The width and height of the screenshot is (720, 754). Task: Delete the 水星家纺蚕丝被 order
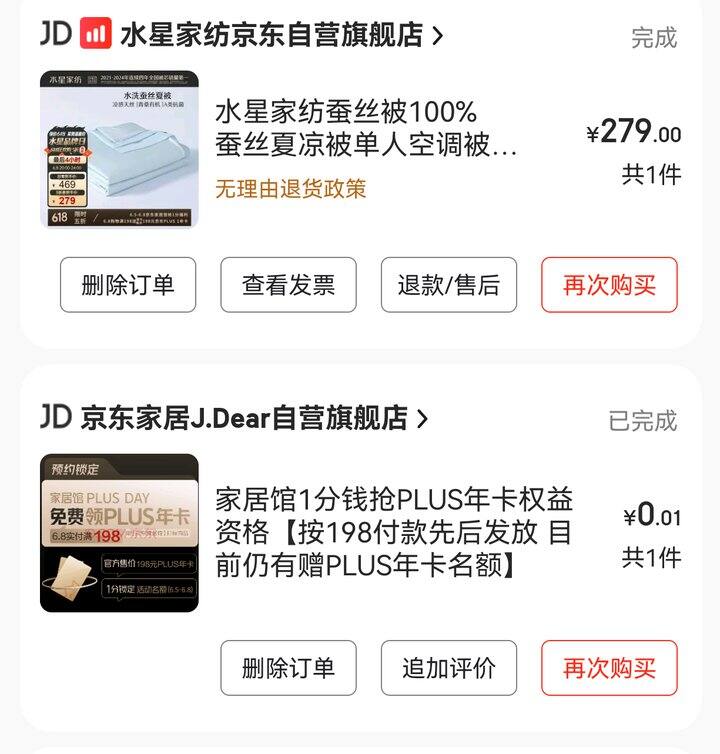(128, 285)
